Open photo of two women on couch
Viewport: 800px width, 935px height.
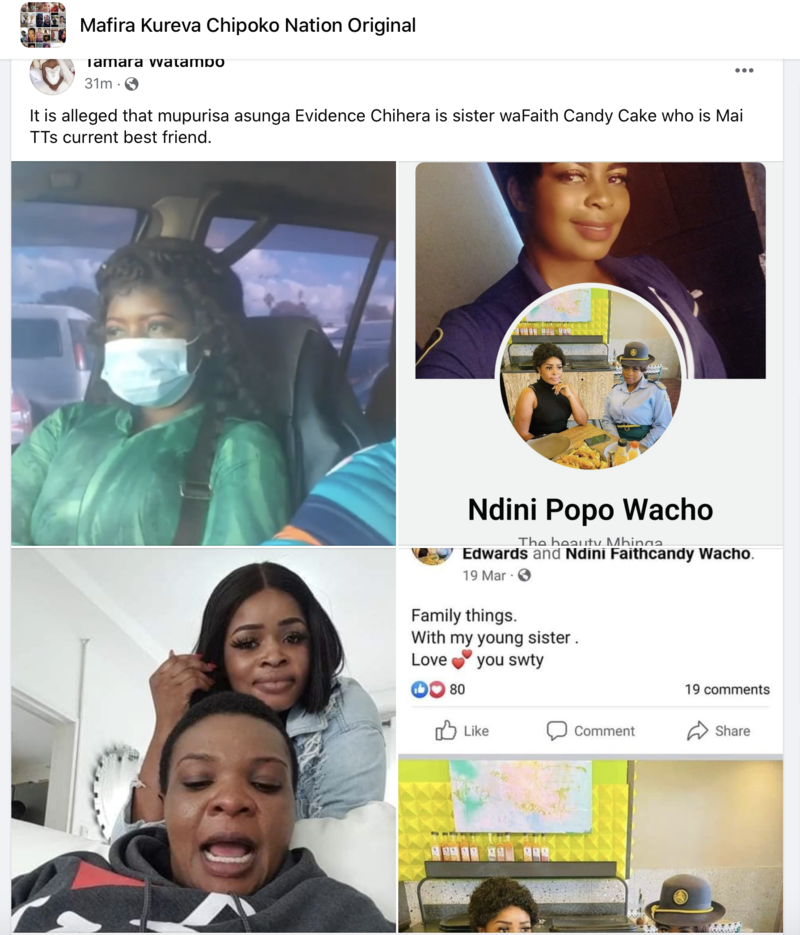coord(203,740)
